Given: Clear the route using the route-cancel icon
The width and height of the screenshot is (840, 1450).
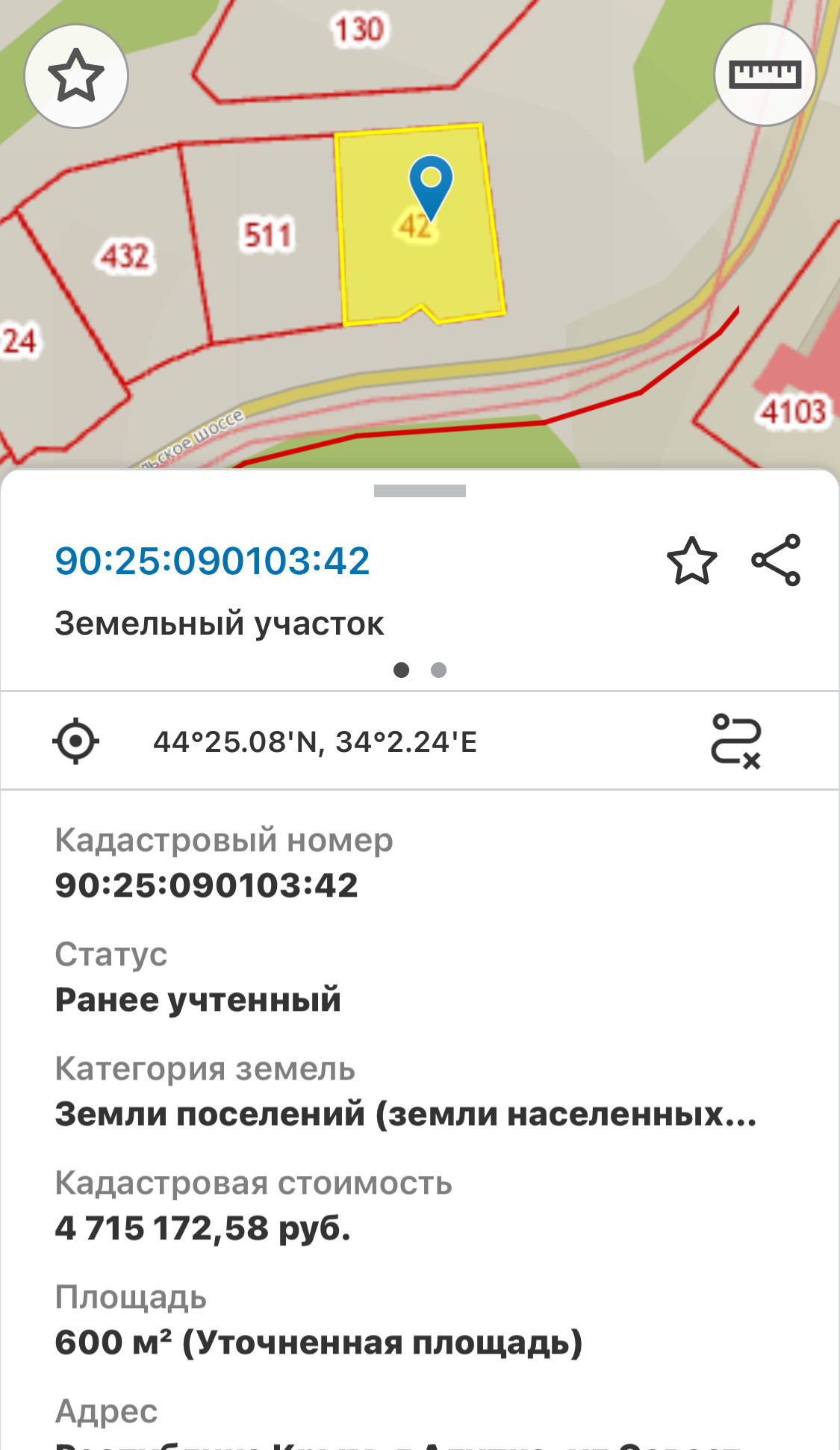Looking at the screenshot, I should click(735, 741).
